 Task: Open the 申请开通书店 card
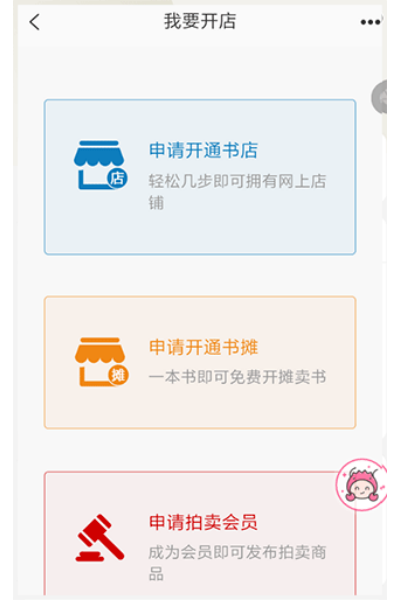(200, 177)
